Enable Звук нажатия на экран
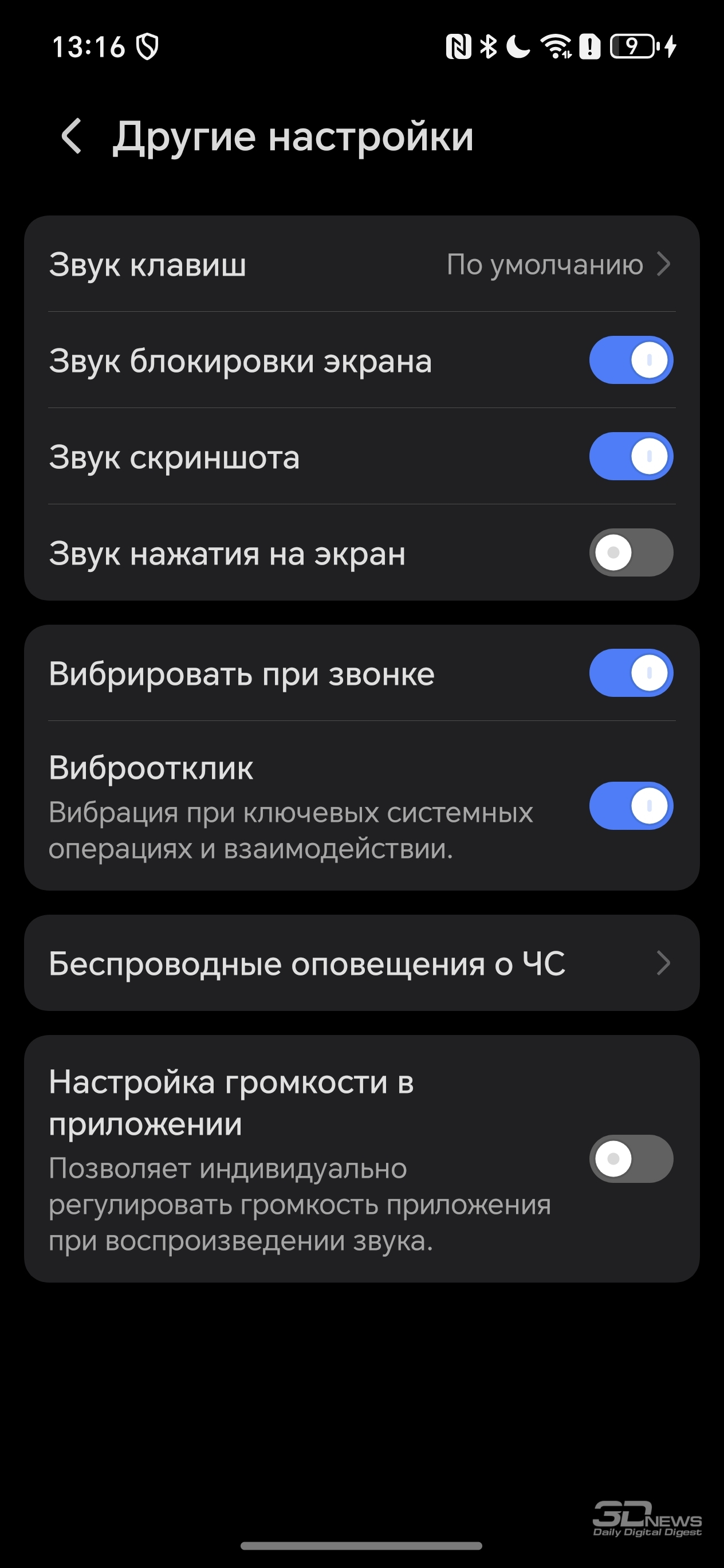 pyautogui.click(x=631, y=552)
